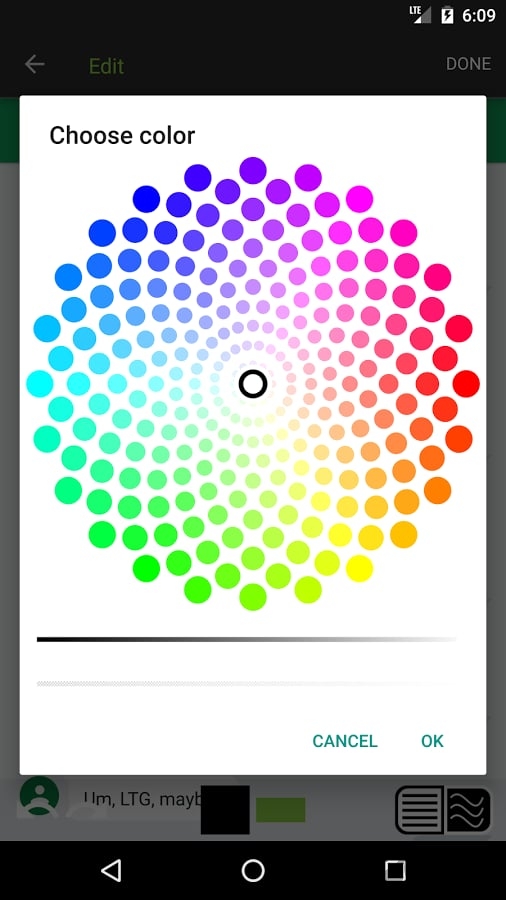Tap the white center of the wheel
This screenshot has height=900, width=506.
point(253,383)
